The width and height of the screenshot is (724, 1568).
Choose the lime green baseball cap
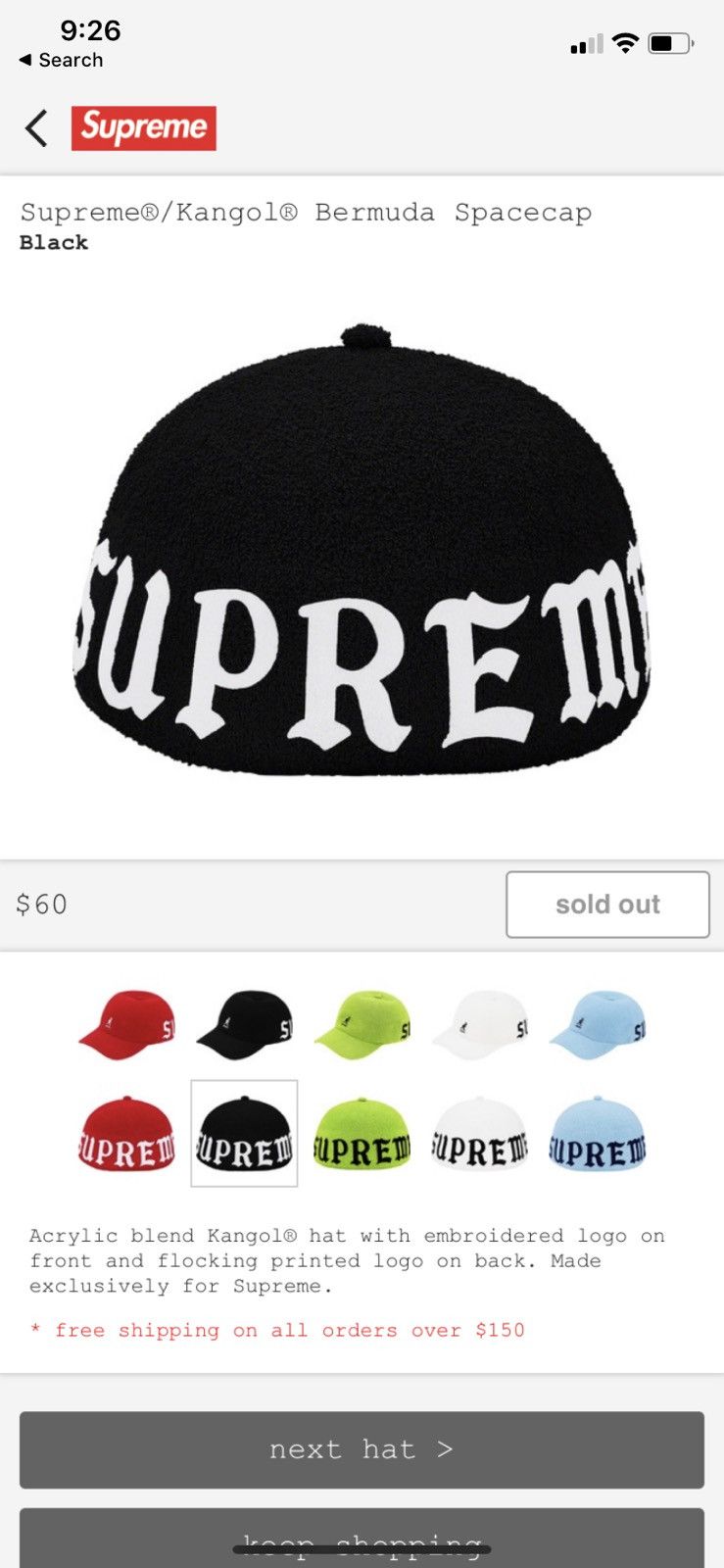[x=362, y=1024]
